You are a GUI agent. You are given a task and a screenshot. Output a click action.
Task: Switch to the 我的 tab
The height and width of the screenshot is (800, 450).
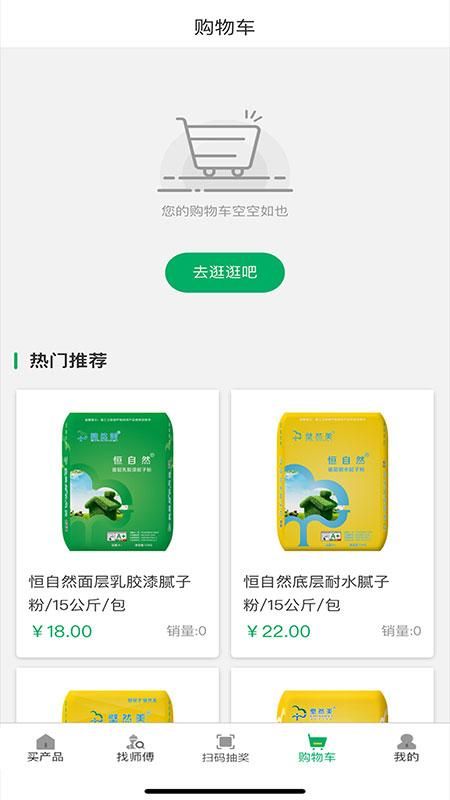click(406, 748)
